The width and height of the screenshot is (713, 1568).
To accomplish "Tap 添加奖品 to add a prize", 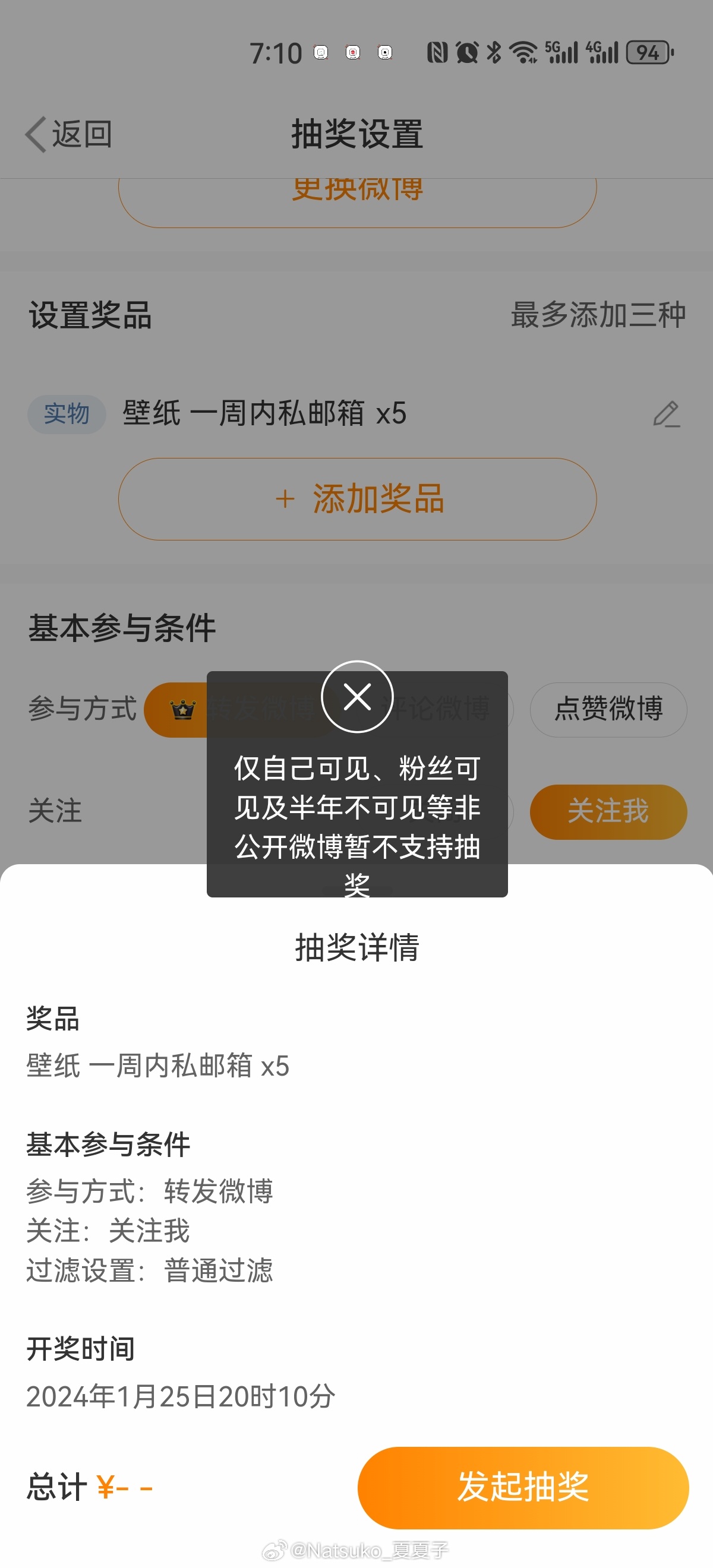I will [358, 499].
